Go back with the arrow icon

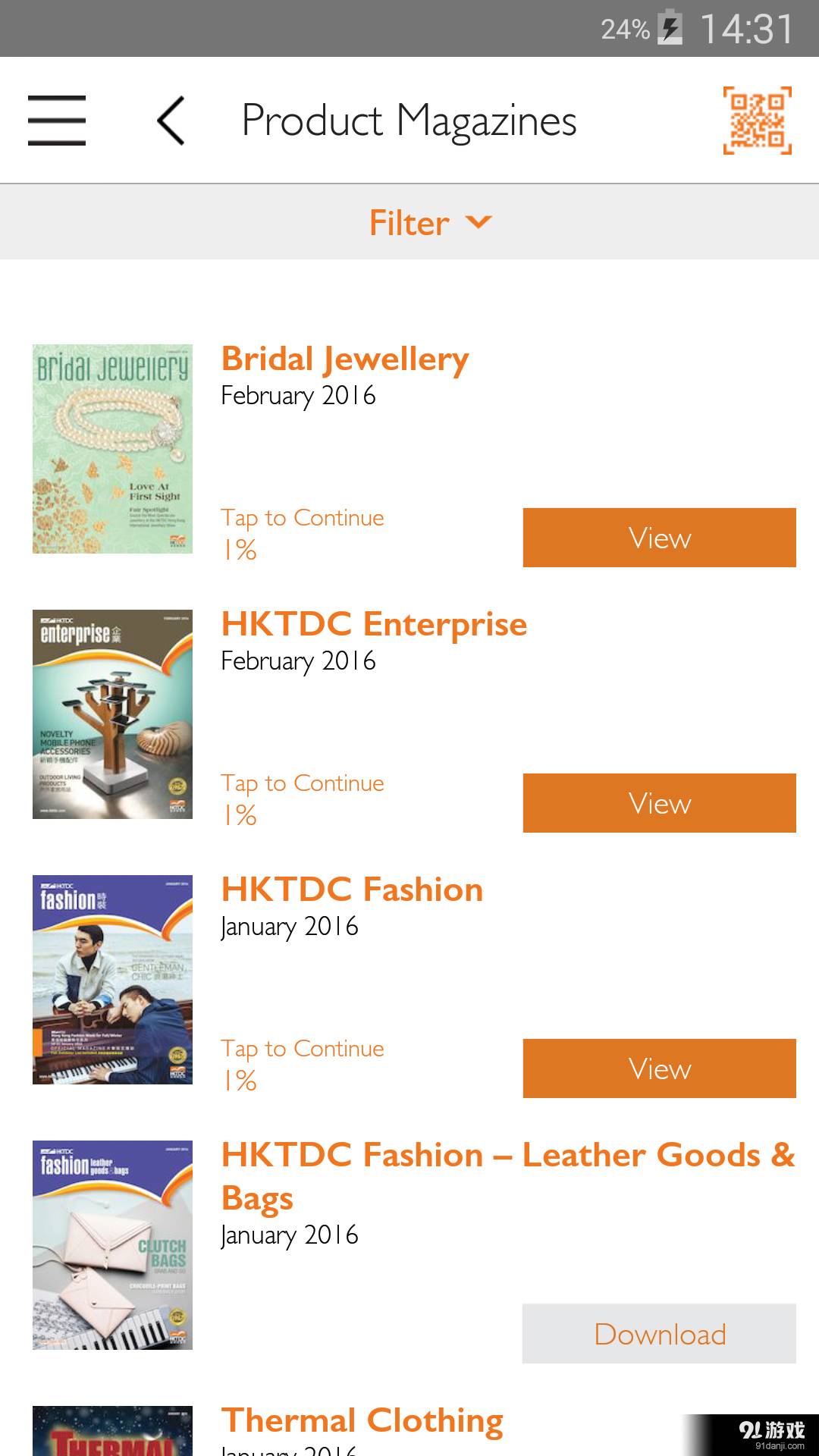tap(171, 121)
